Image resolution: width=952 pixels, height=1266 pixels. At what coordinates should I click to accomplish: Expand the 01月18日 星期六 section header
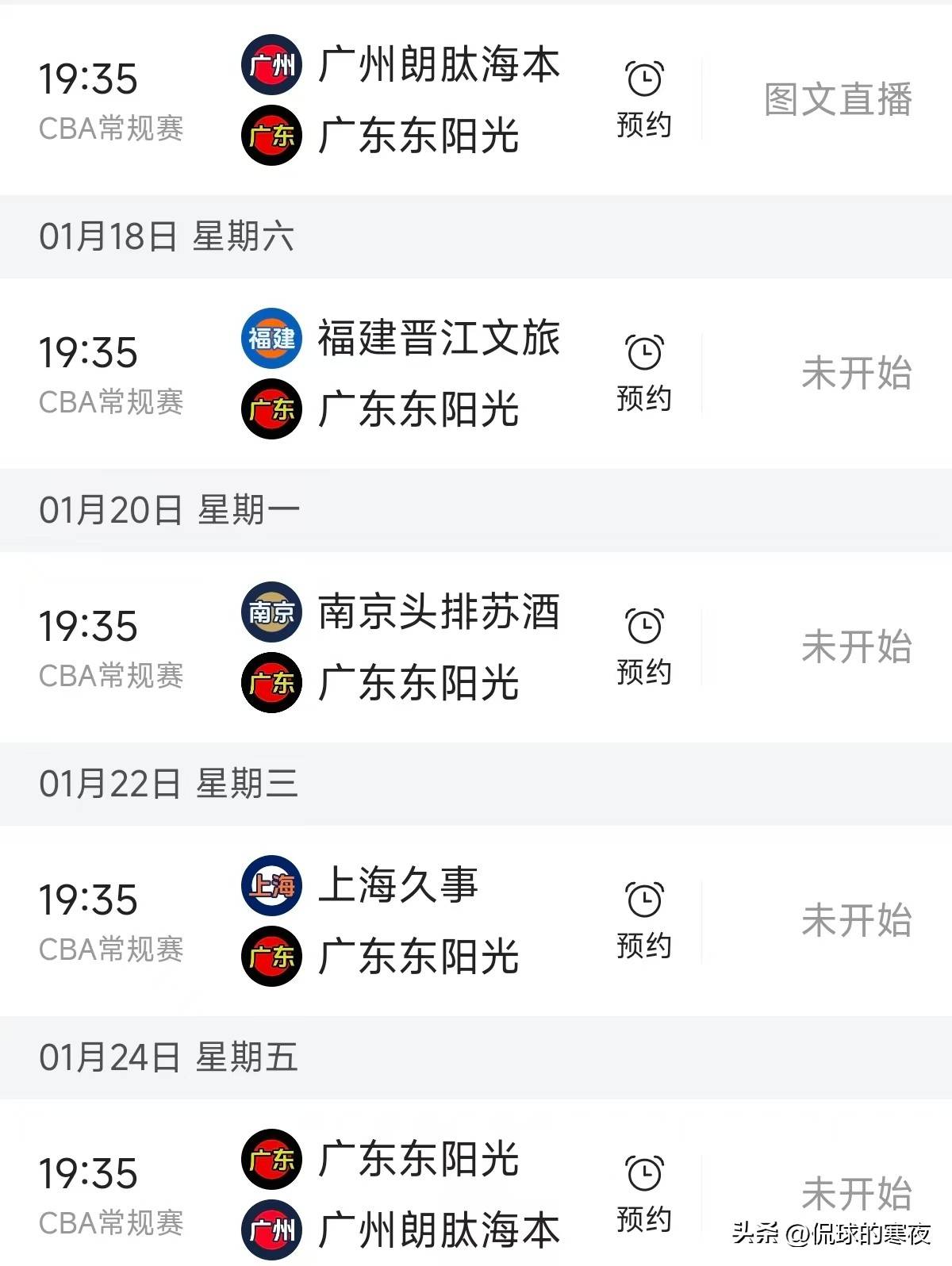[x=167, y=236]
